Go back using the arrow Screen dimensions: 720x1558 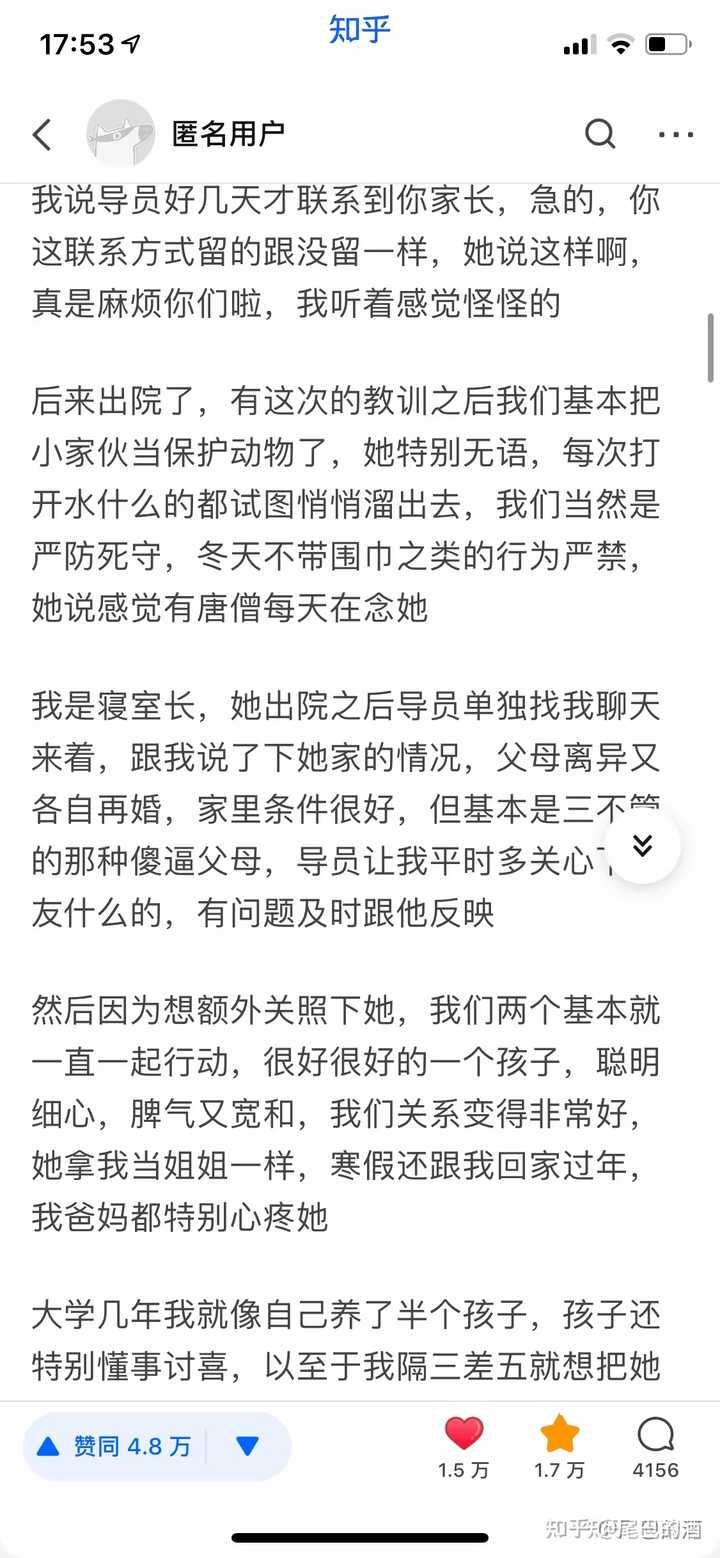pos(42,134)
